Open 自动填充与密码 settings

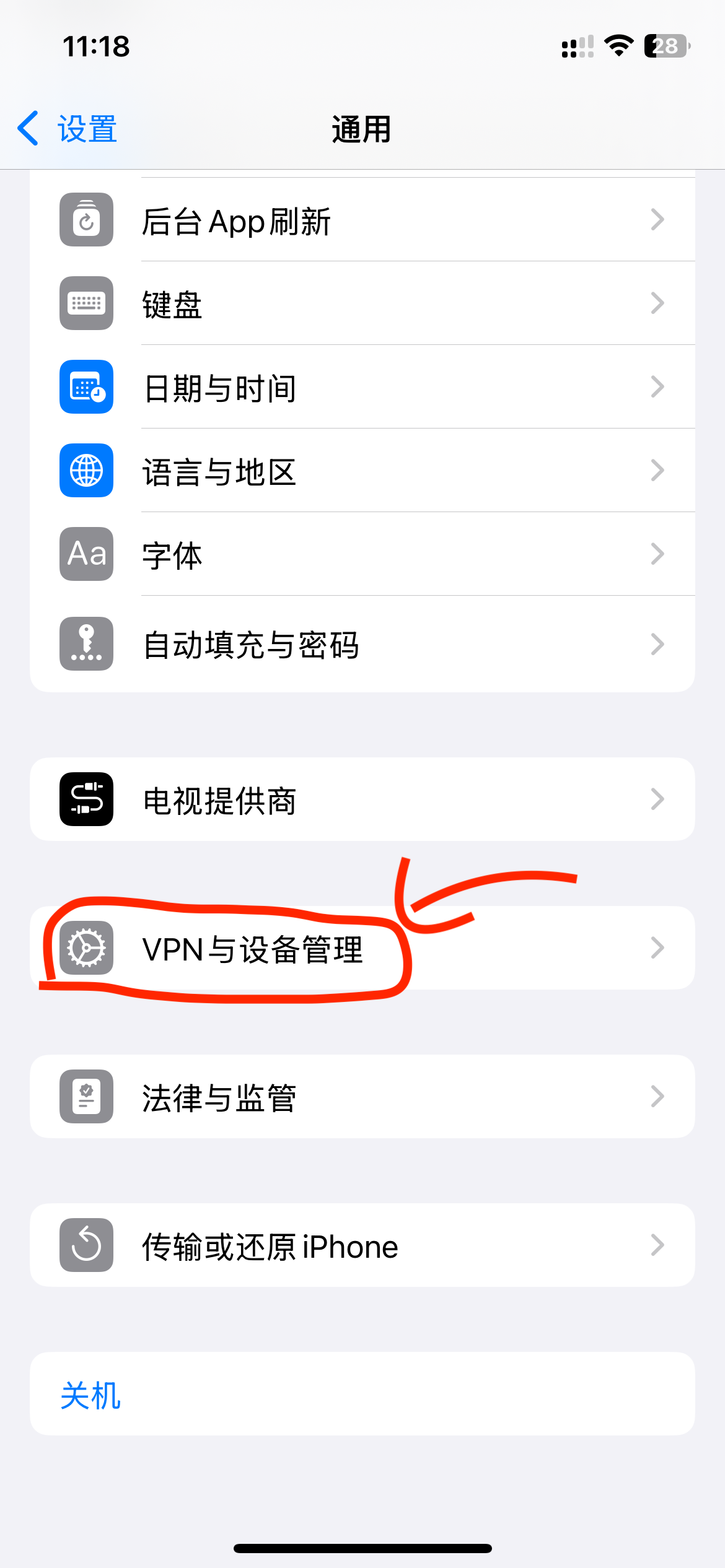point(362,644)
